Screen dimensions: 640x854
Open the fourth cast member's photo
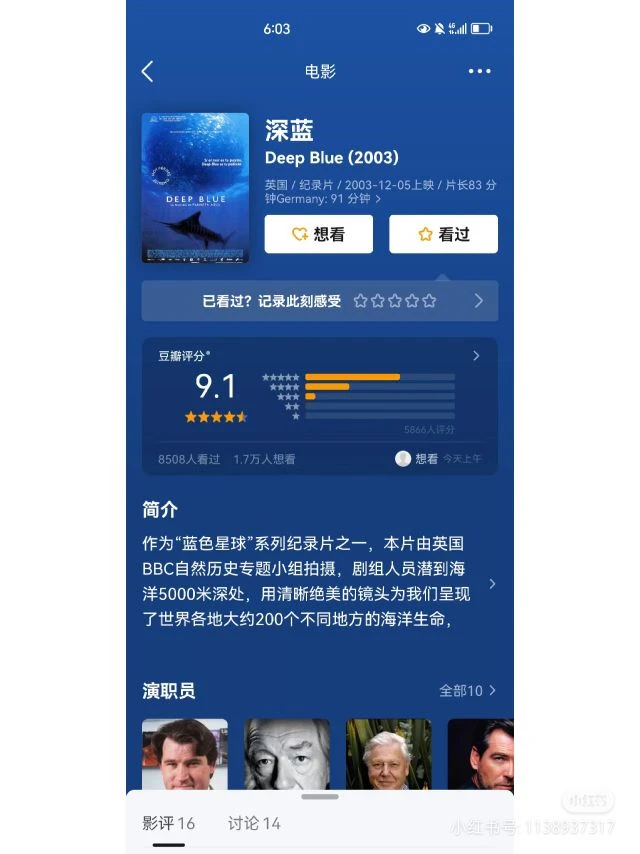pyautogui.click(x=481, y=754)
